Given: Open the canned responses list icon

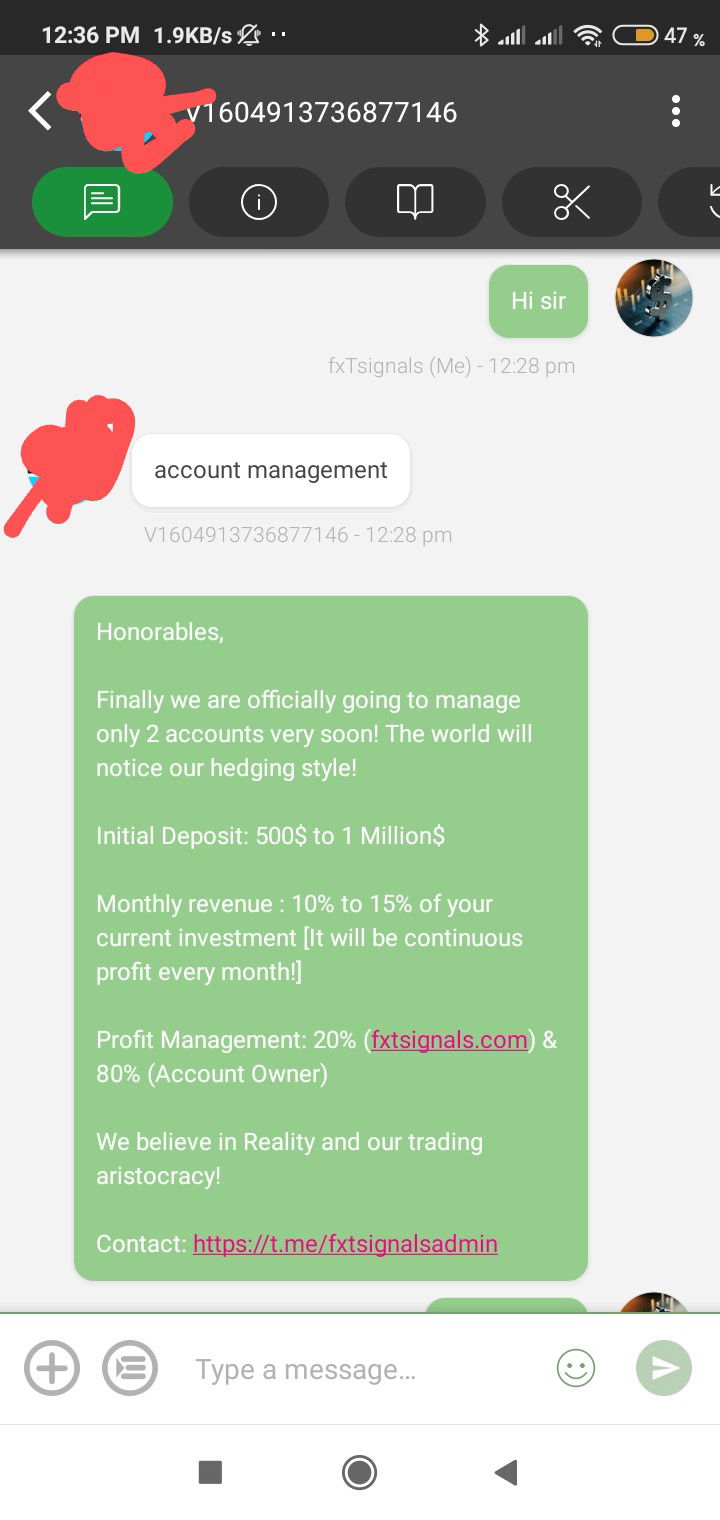Looking at the screenshot, I should (x=130, y=1367).
